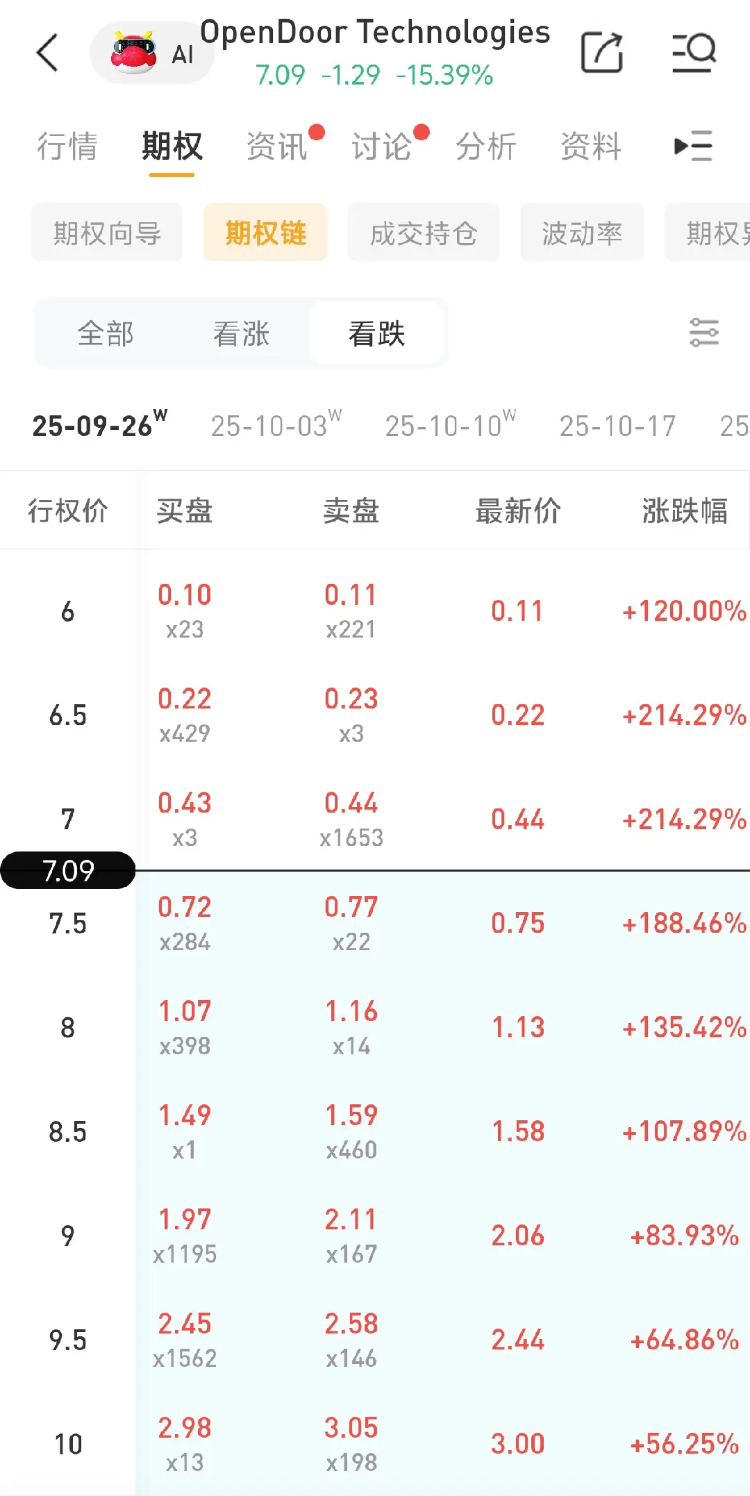Open the put option at strike 7.5

(x=375, y=923)
